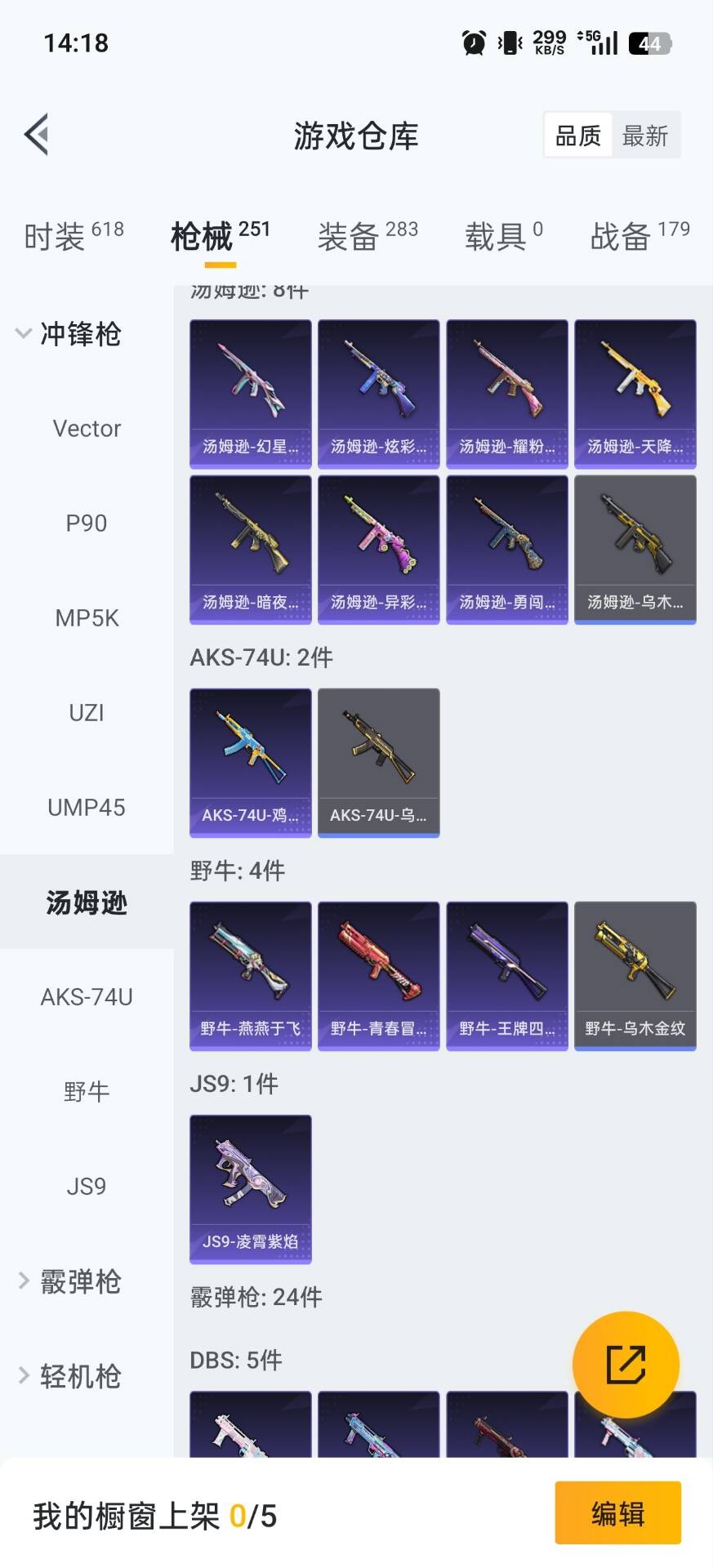Viewport: 713px width, 1568px height.
Task: Select the 品质 sort option
Action: click(x=578, y=135)
